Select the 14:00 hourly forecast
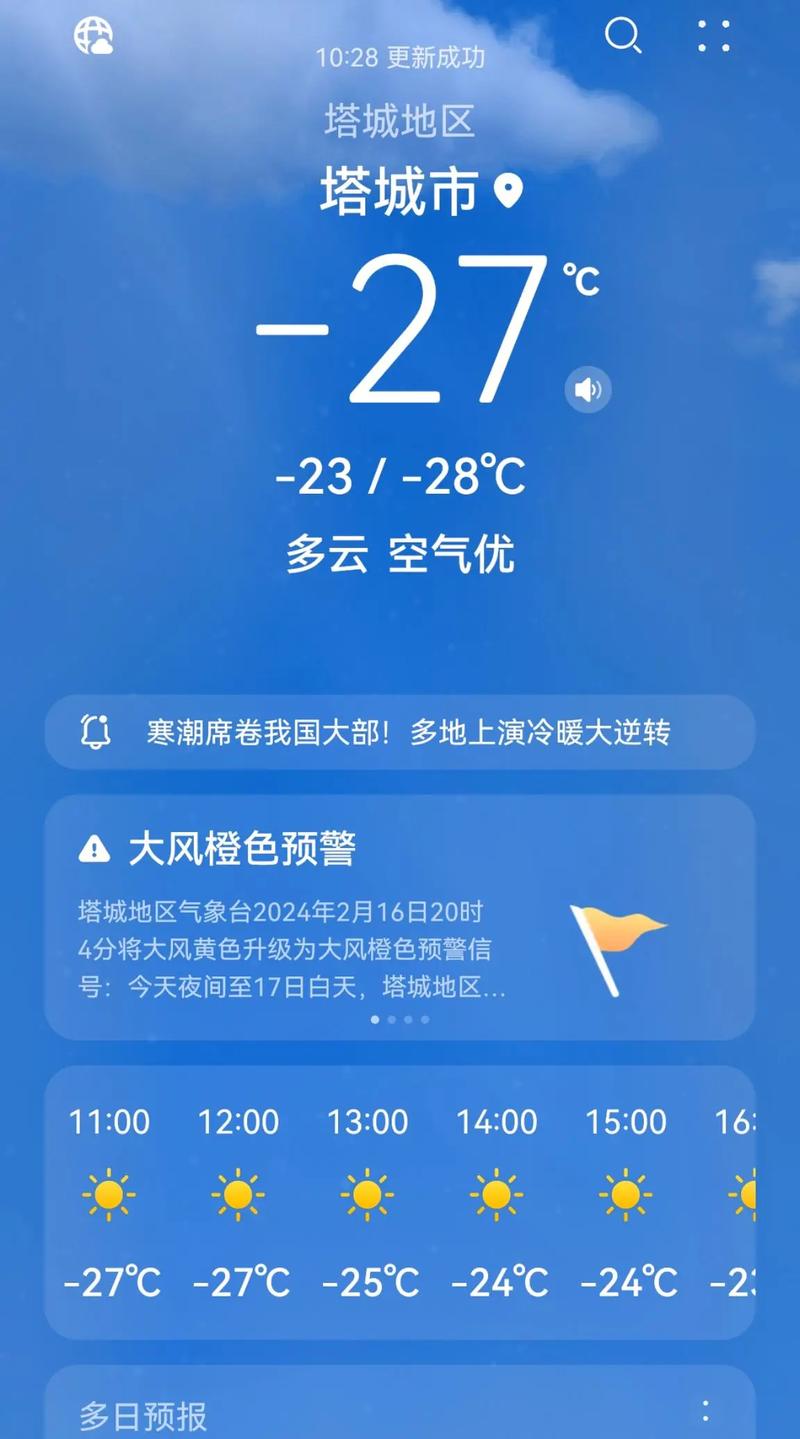Screen dimensions: 800x1439 (x=497, y=1193)
